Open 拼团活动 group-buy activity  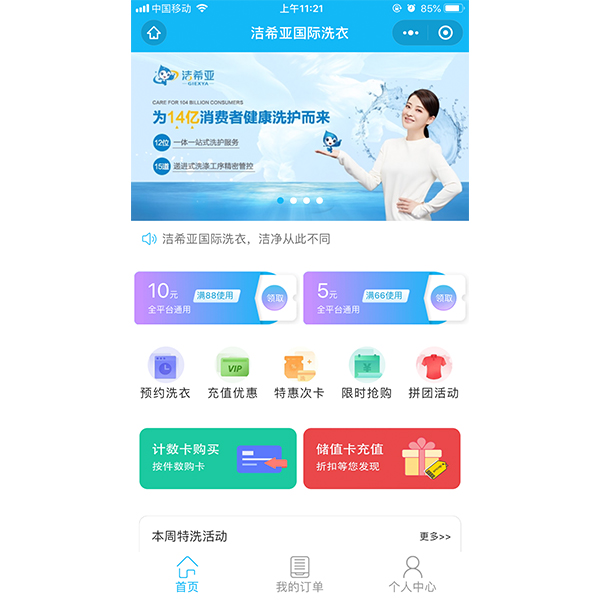(433, 374)
